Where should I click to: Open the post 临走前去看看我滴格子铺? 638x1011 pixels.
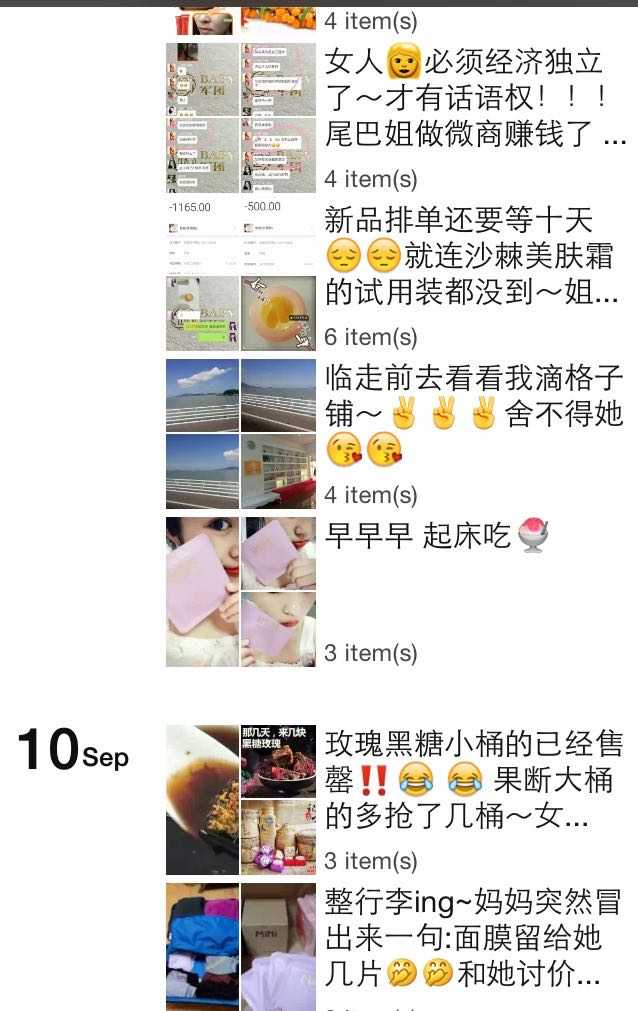pos(475,413)
